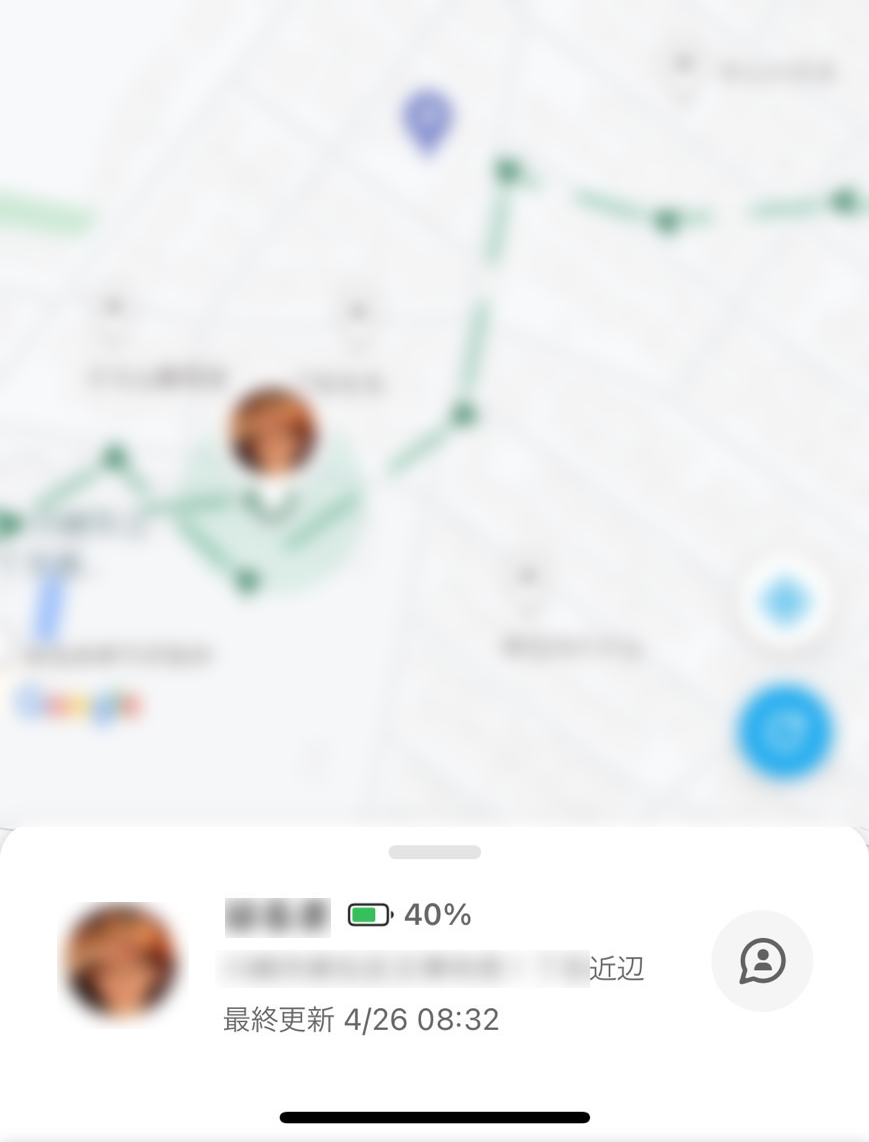The width and height of the screenshot is (869, 1142).
Task: Tap the last updated timestamp 4/26 08:32
Action: tap(362, 1019)
